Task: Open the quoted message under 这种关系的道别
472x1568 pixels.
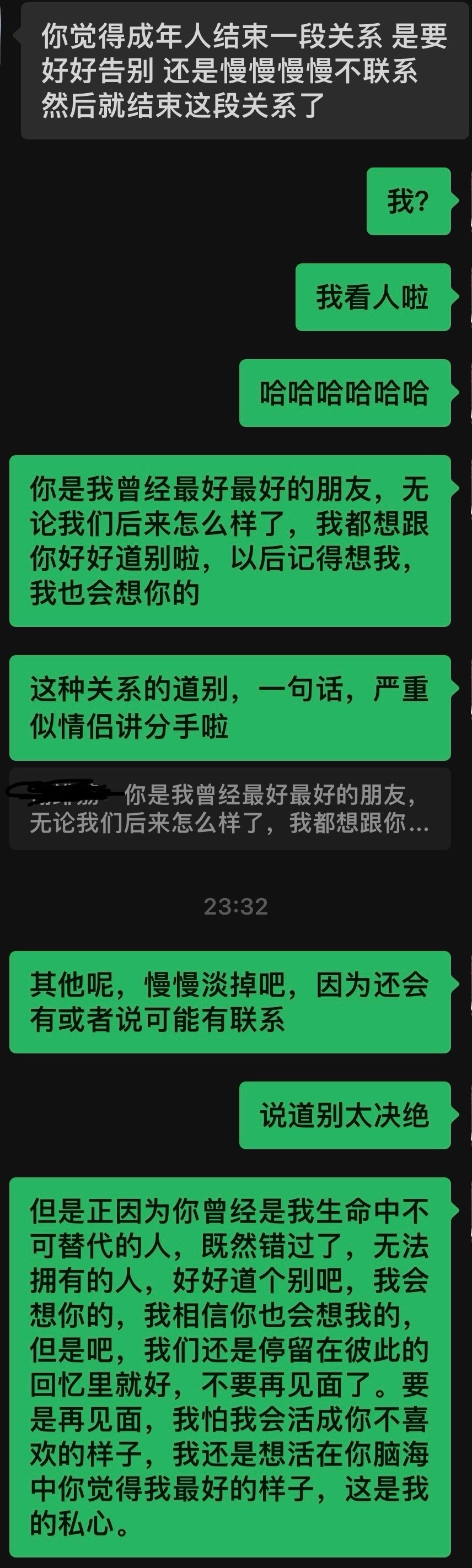Action: coord(230,808)
